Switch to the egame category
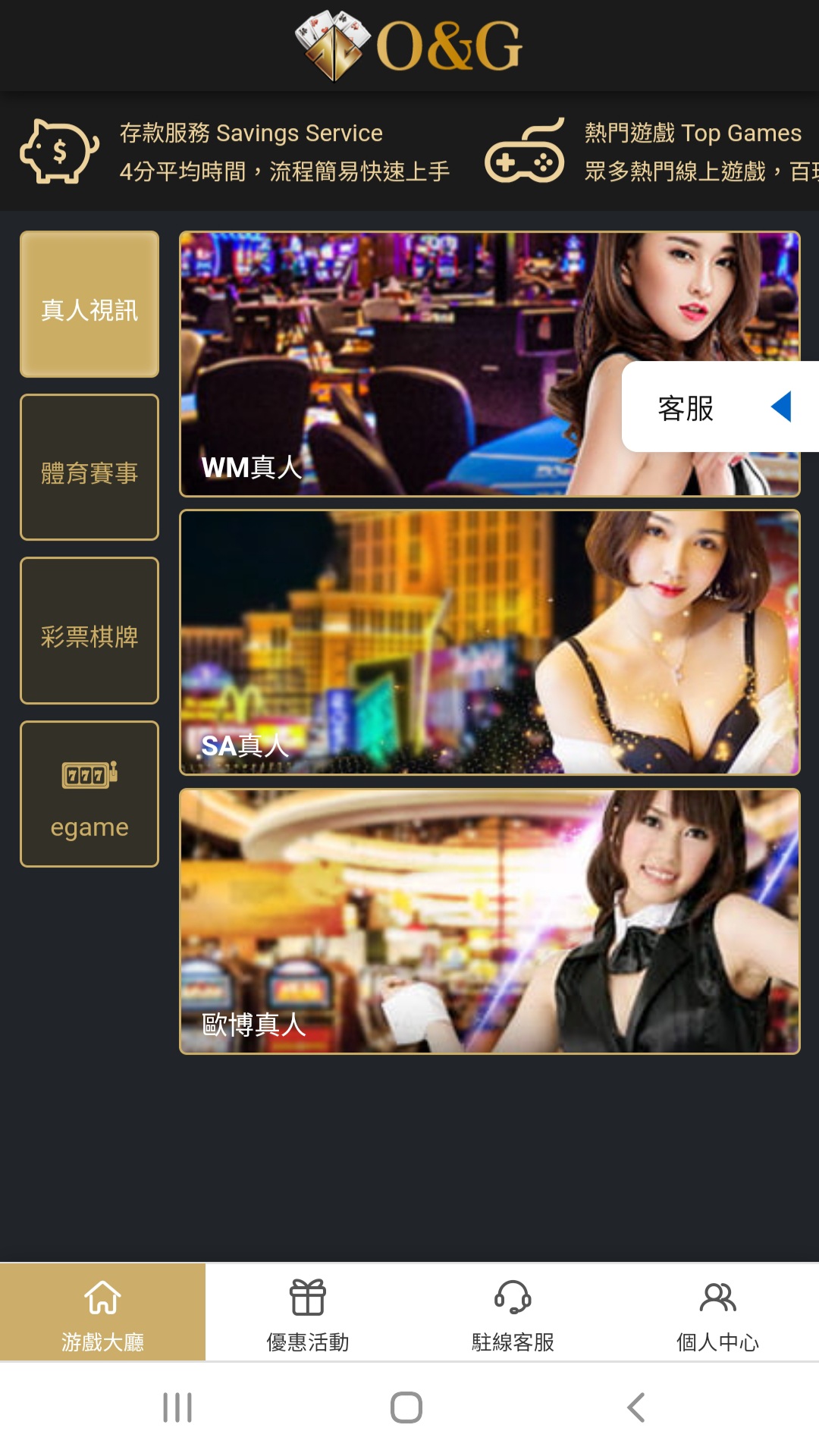 point(89,794)
